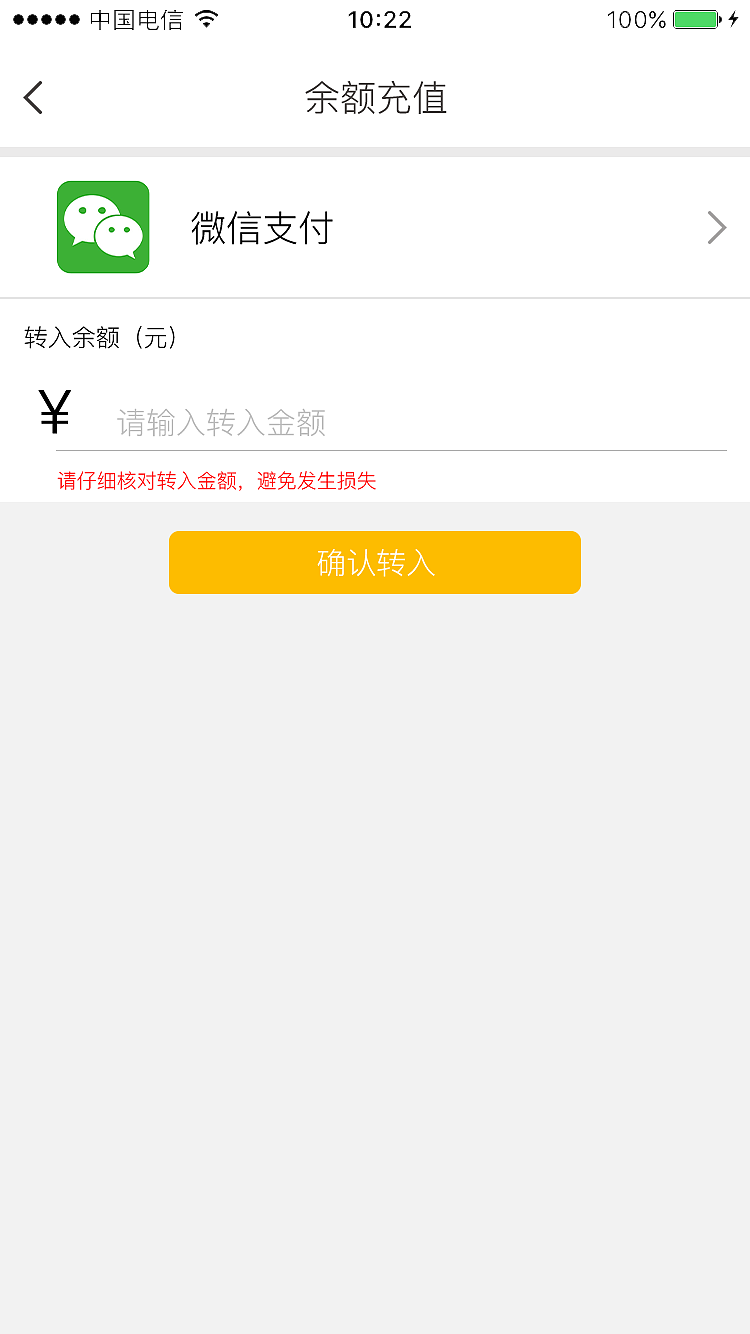Screen dimensions: 750x1334
Task: Tap the battery indicator icon
Action: 694,18
